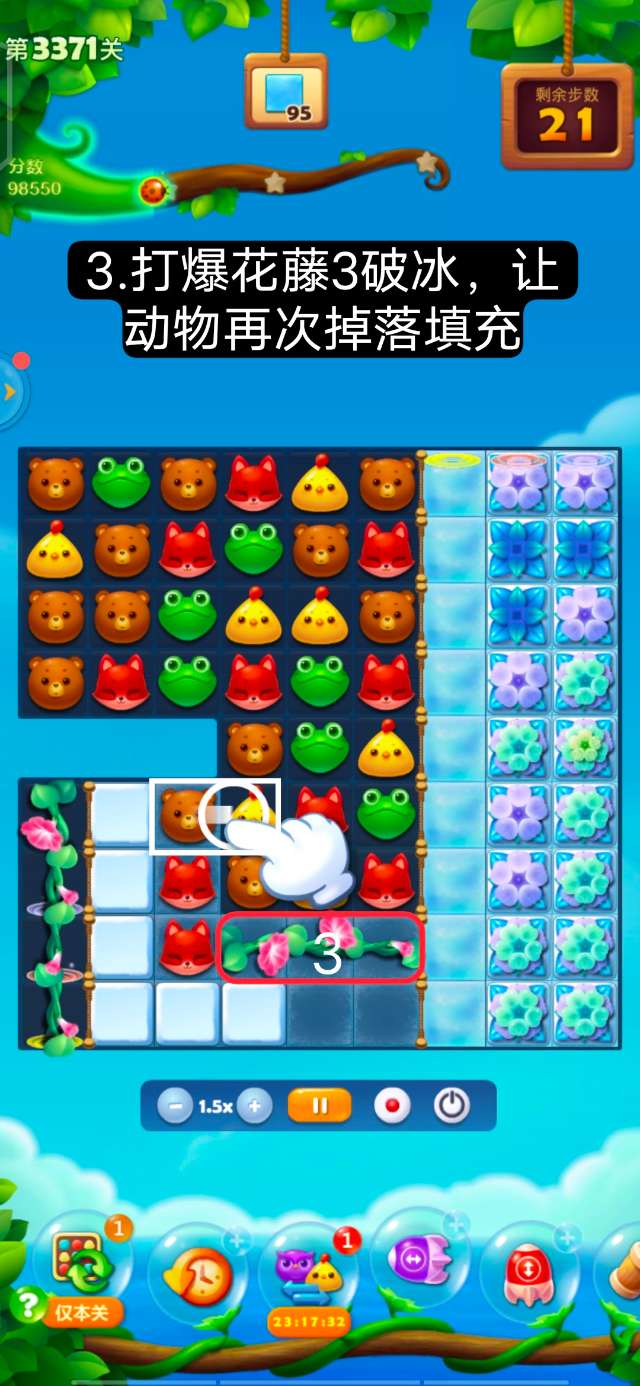Expand the side panel arrow at left edge
640x1386 pixels.
point(10,391)
